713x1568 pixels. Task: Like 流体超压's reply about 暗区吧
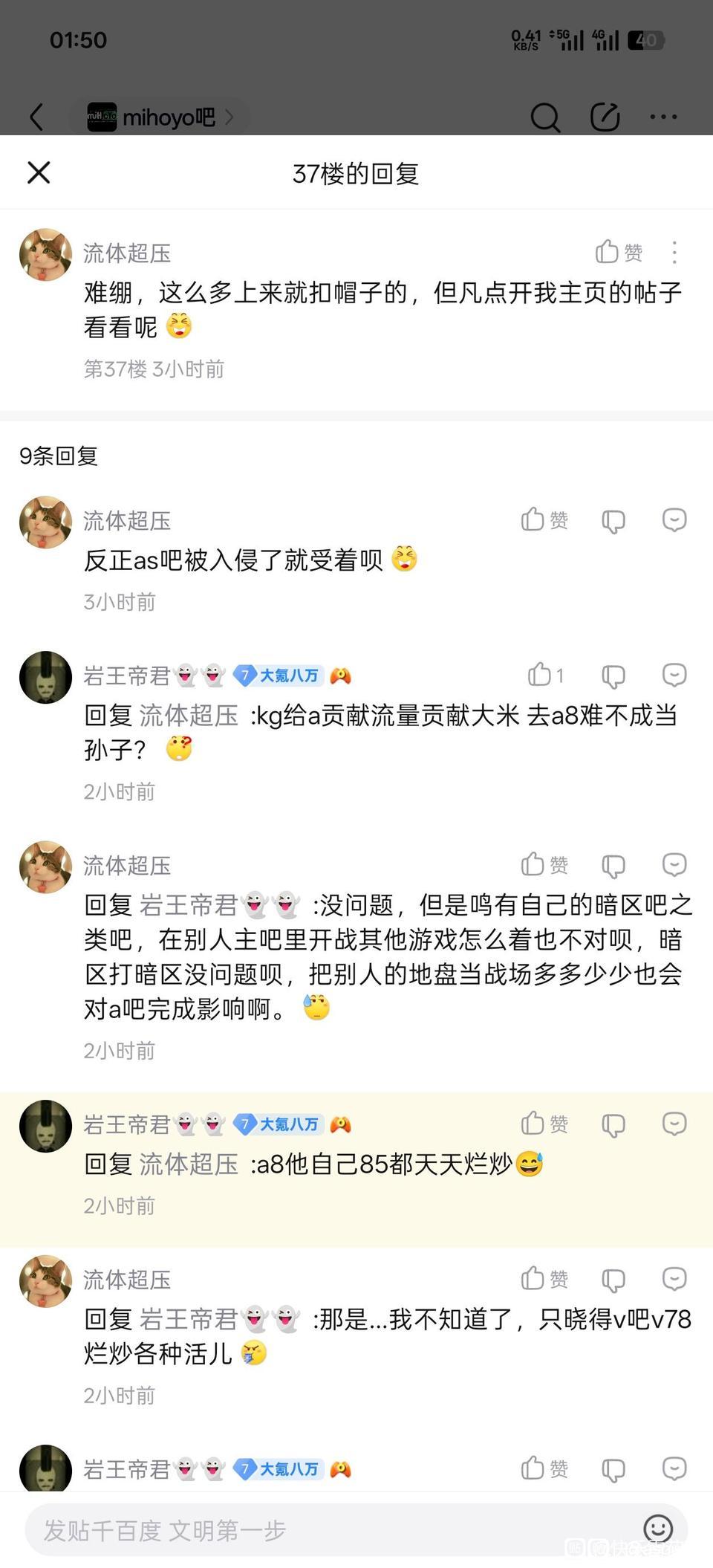click(x=544, y=864)
